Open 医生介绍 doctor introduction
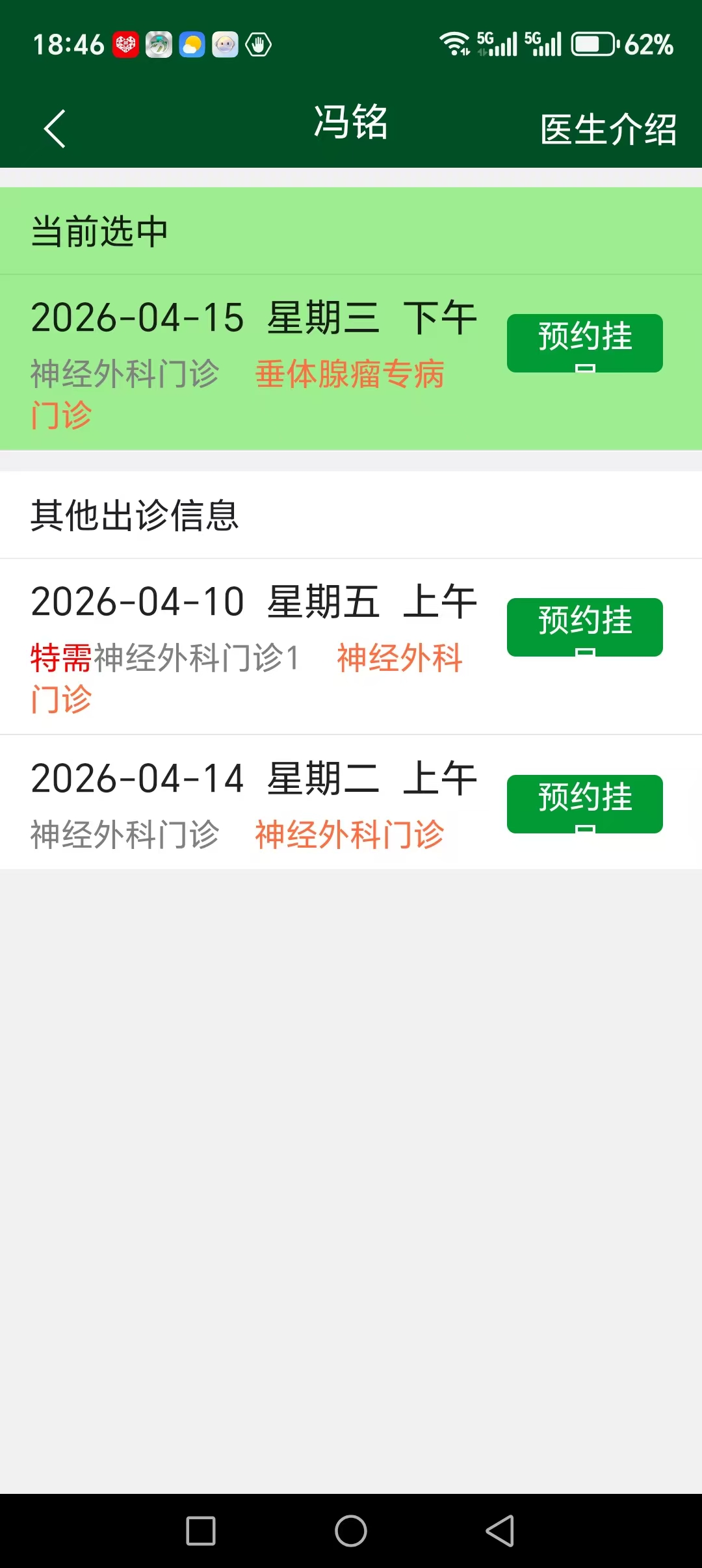This screenshot has width=702, height=1568. [608, 129]
